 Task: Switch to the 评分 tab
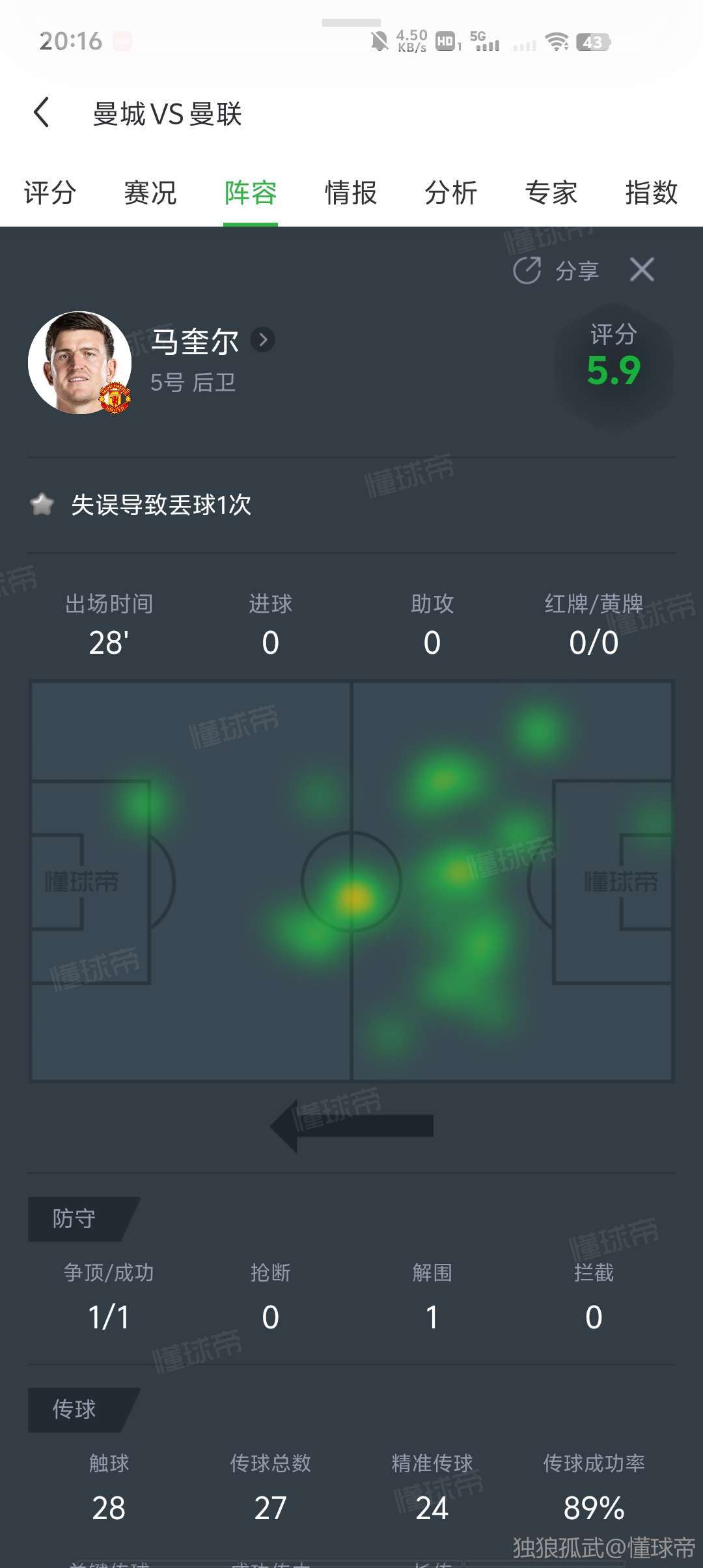50,193
